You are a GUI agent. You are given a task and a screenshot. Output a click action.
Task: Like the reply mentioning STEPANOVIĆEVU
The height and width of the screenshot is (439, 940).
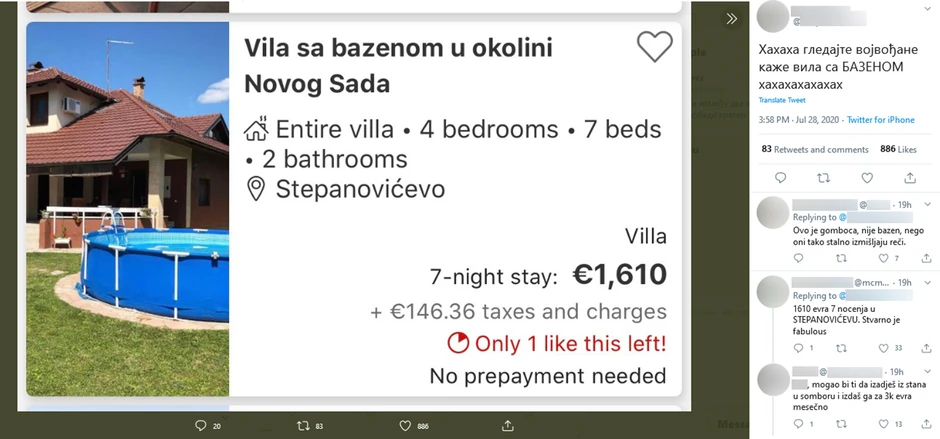[882, 348]
